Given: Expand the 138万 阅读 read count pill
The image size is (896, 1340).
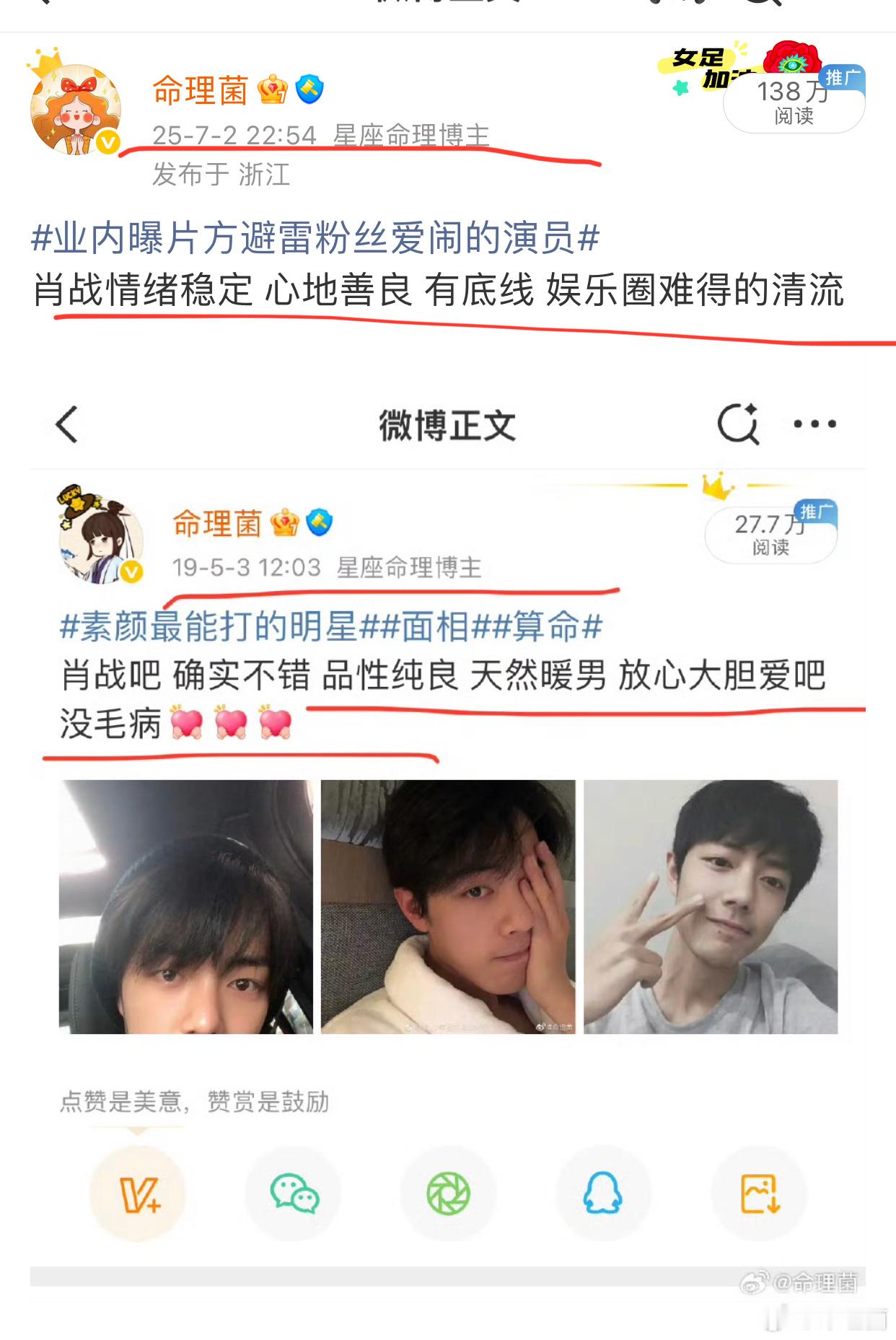Looking at the screenshot, I should pyautogui.click(x=793, y=102).
